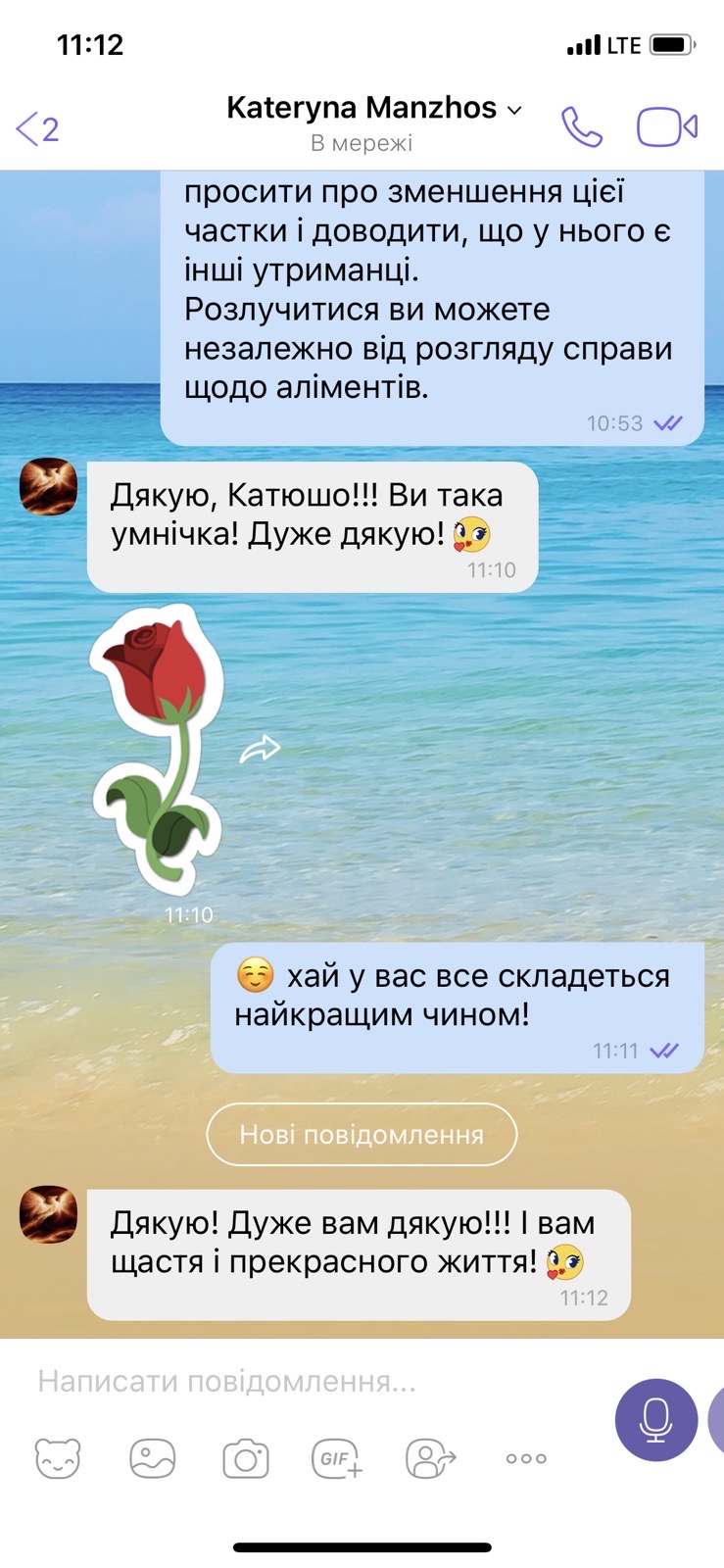Open the photo gallery to attach an image
This screenshot has width=724, height=1568.
pyautogui.click(x=153, y=1458)
